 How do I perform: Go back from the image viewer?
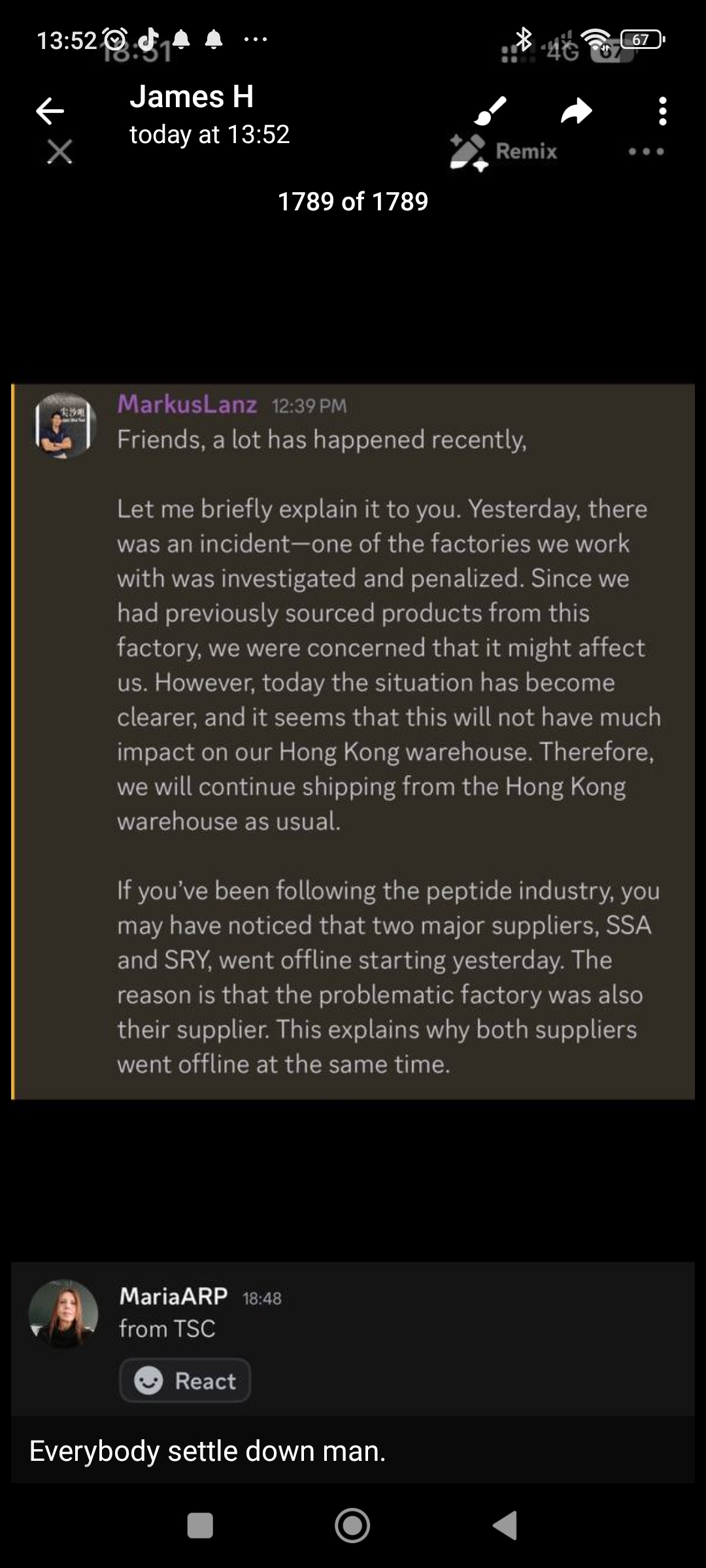click(50, 110)
